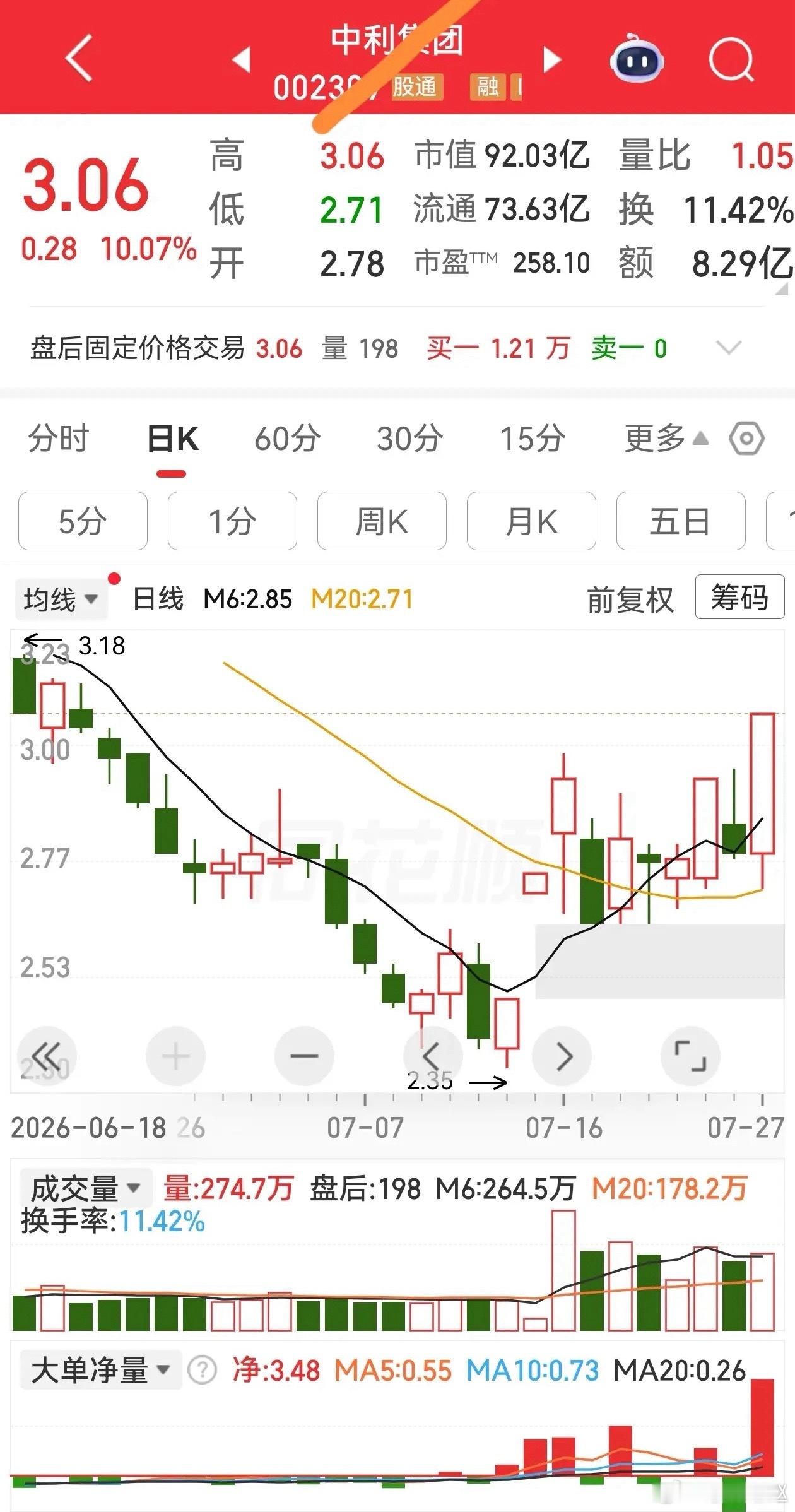Open the robot assistant icon

[636, 58]
